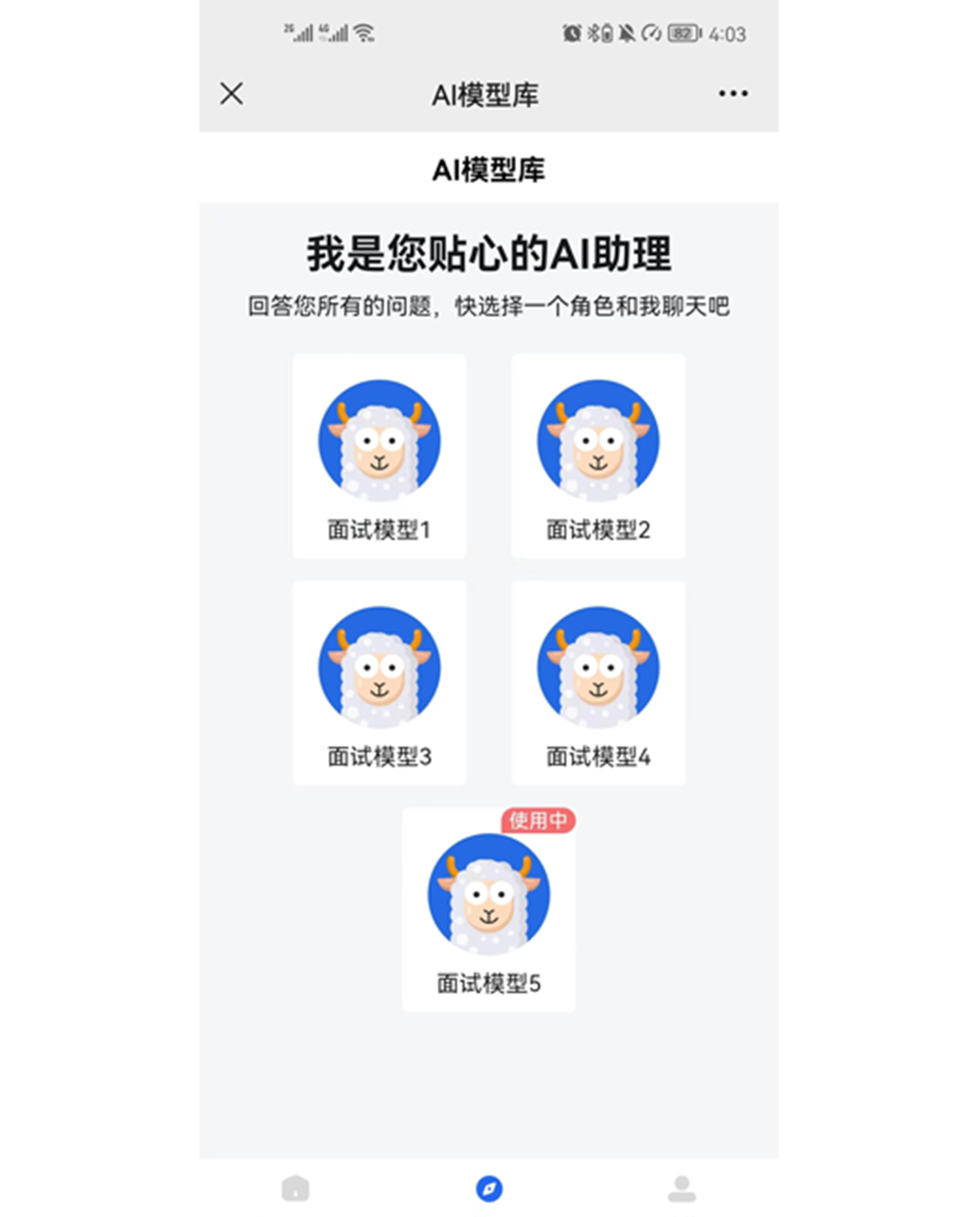This screenshot has width=980, height=1217.
Task: Close the AI模型库 page
Action: coord(231,93)
